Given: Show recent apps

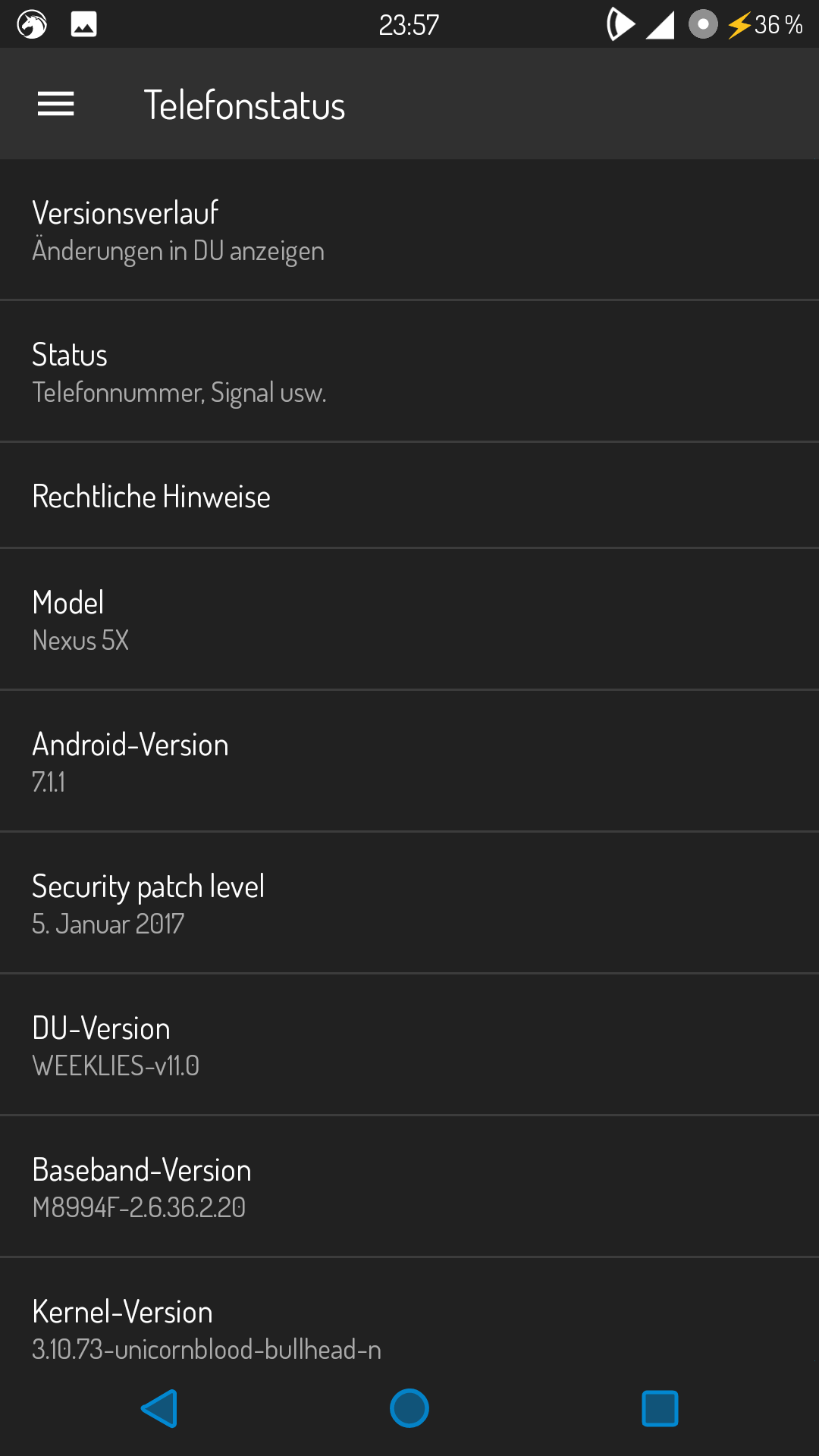Looking at the screenshot, I should point(660,1409).
